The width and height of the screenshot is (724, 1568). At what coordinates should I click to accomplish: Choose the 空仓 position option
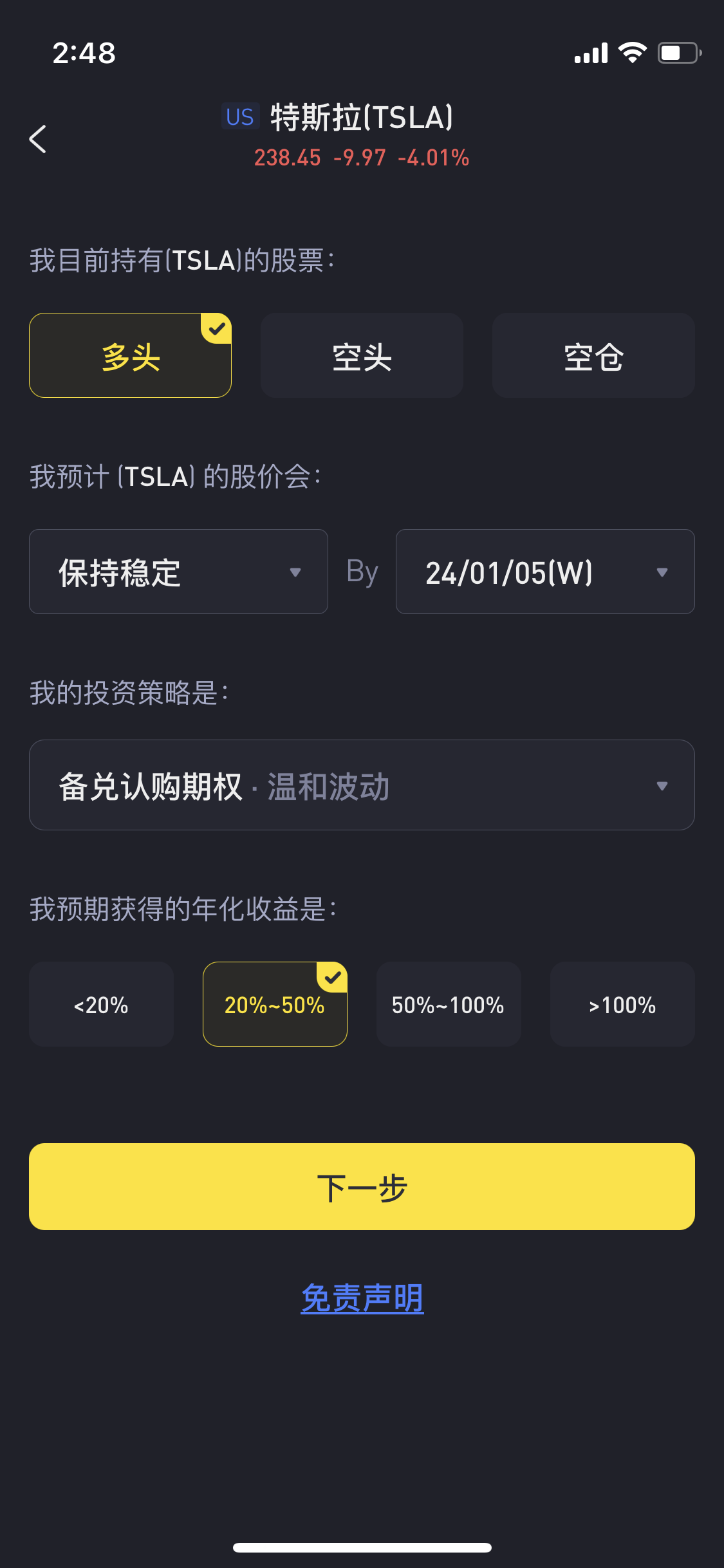click(593, 355)
